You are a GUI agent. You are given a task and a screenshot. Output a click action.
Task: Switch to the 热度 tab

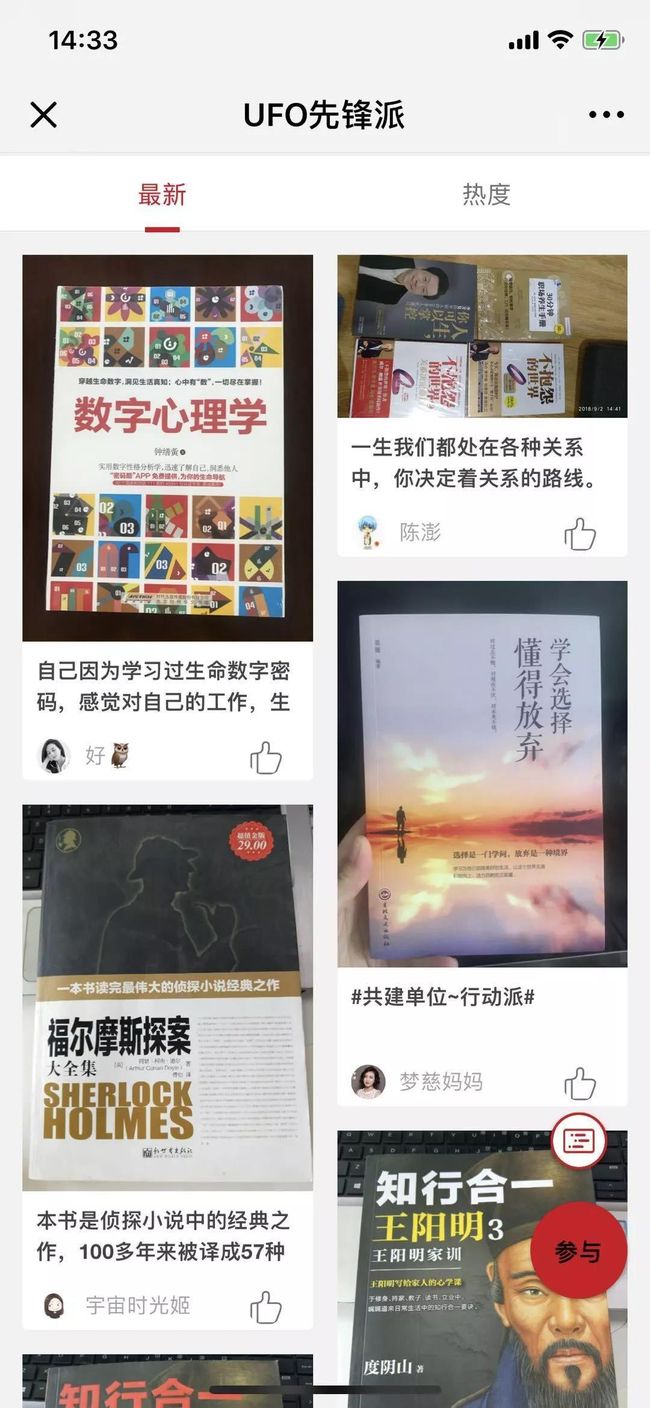tap(486, 194)
